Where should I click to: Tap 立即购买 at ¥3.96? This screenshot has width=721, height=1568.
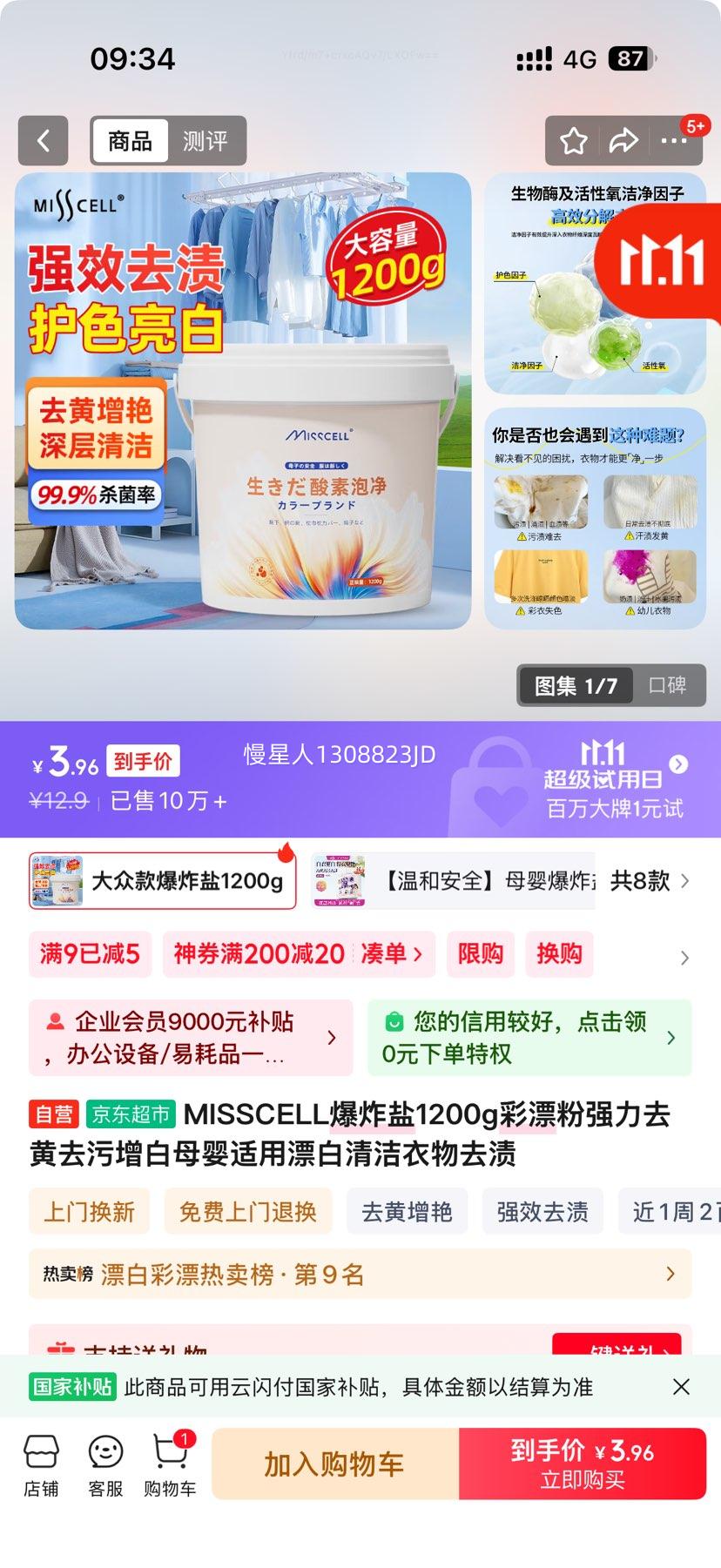pyautogui.click(x=582, y=1464)
